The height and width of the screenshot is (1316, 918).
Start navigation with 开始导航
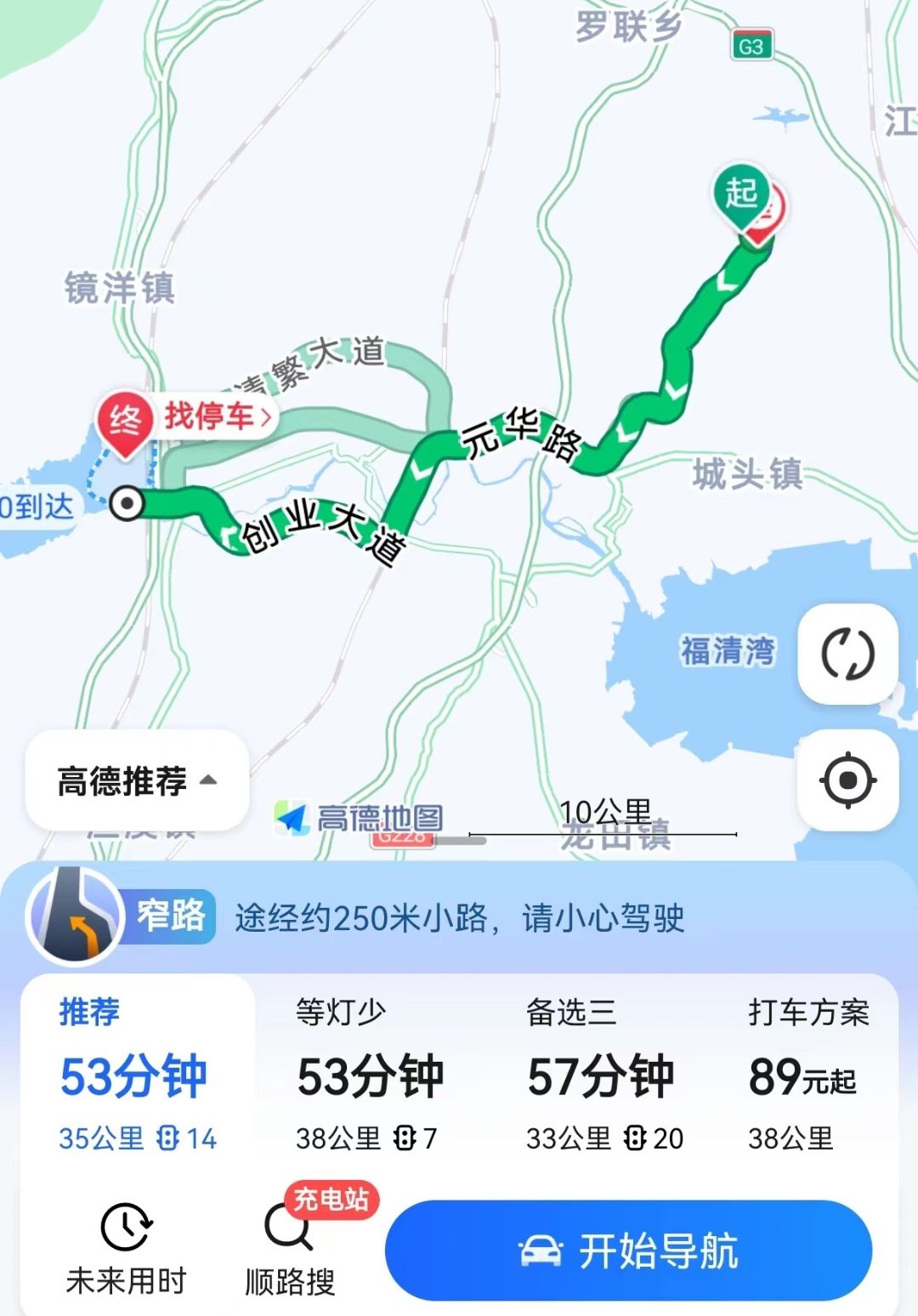tap(628, 1251)
